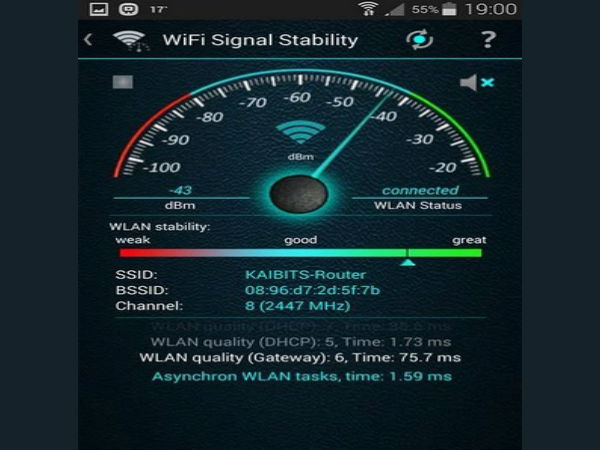
Task: Tap the small square icon above the gauge
Action: [122, 81]
